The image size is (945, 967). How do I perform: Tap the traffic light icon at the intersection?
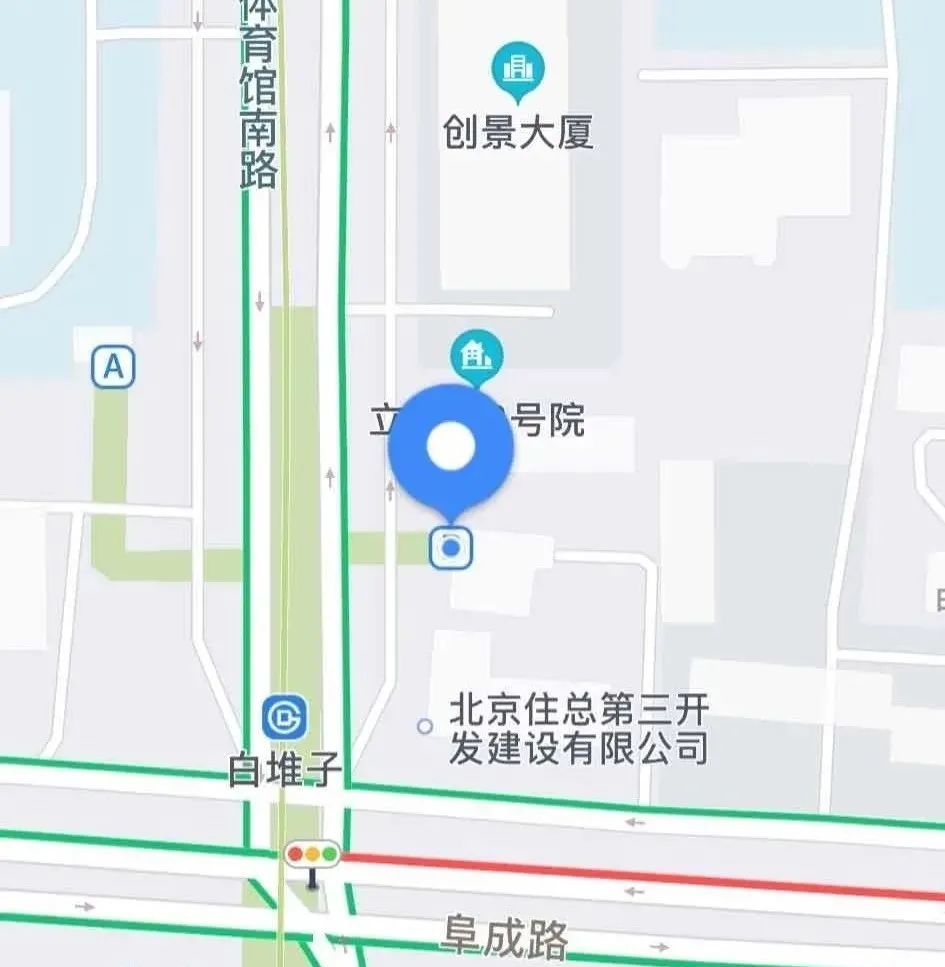click(313, 857)
